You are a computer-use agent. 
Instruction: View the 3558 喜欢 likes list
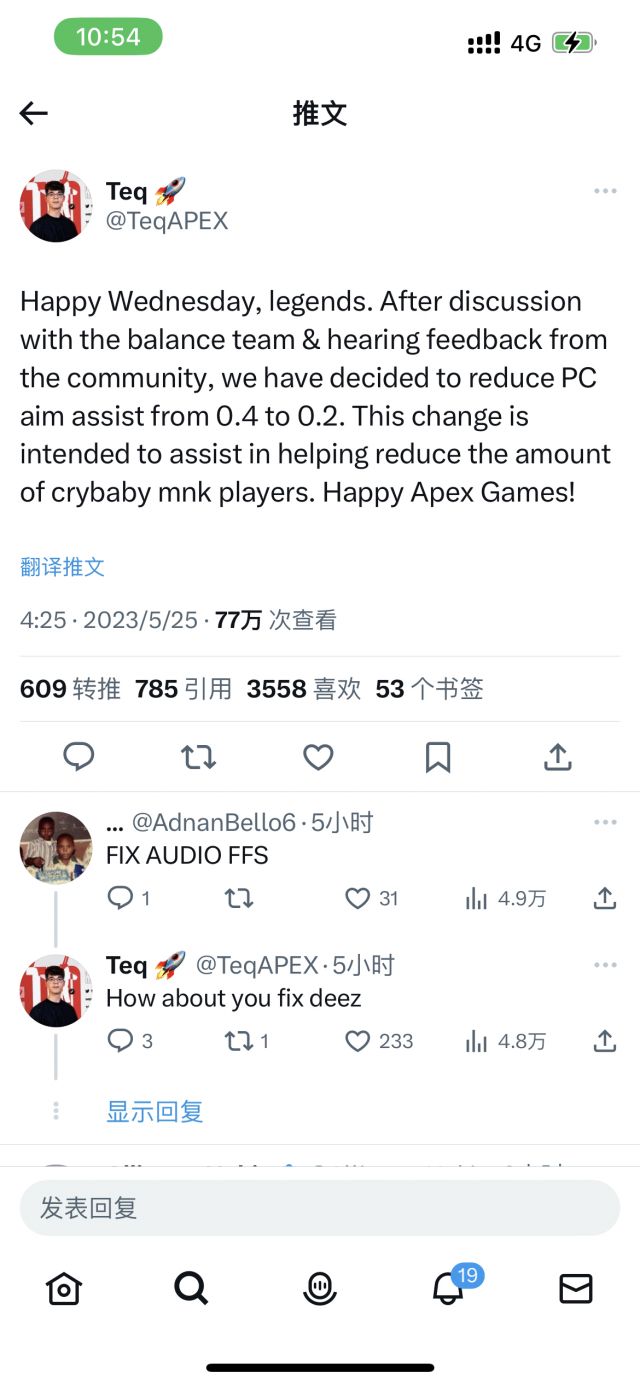(x=304, y=689)
